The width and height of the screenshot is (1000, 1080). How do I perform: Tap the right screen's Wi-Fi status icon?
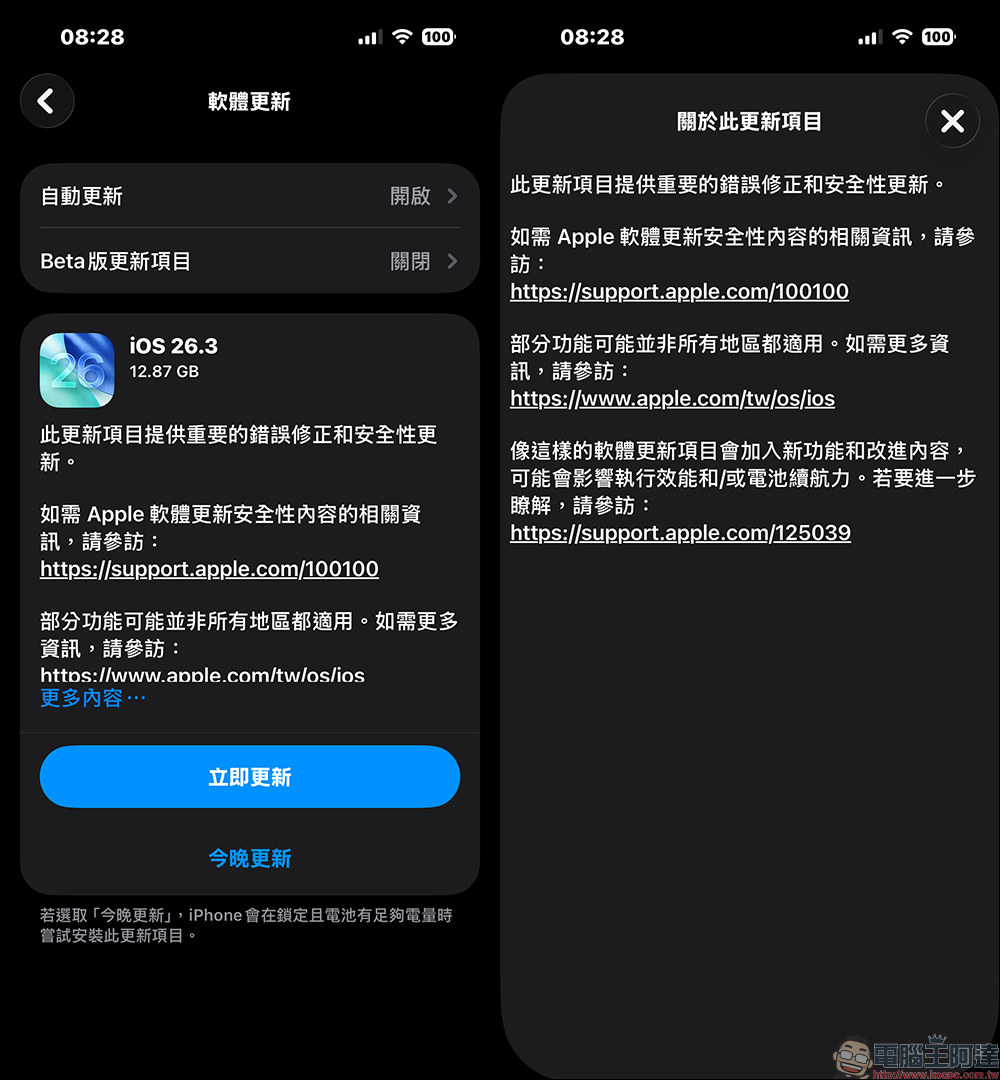(904, 37)
